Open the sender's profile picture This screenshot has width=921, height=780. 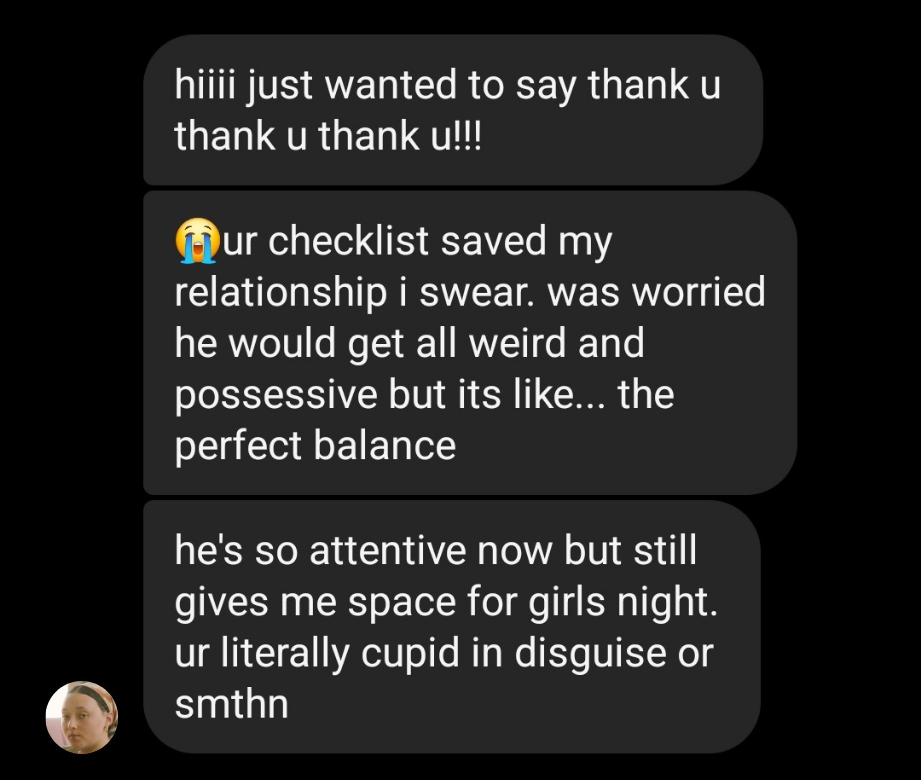pos(82,717)
